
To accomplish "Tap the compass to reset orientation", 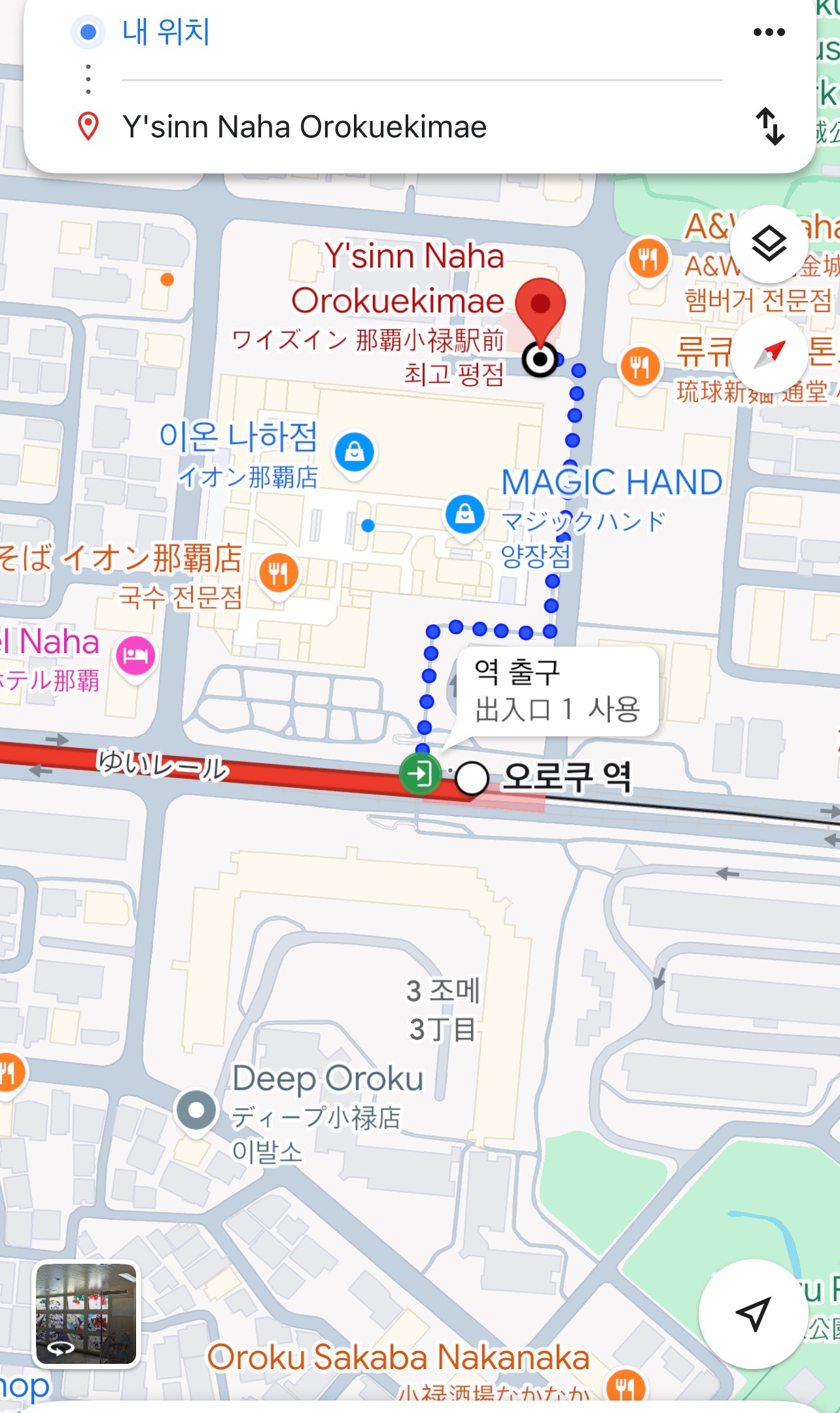I will 769,354.
